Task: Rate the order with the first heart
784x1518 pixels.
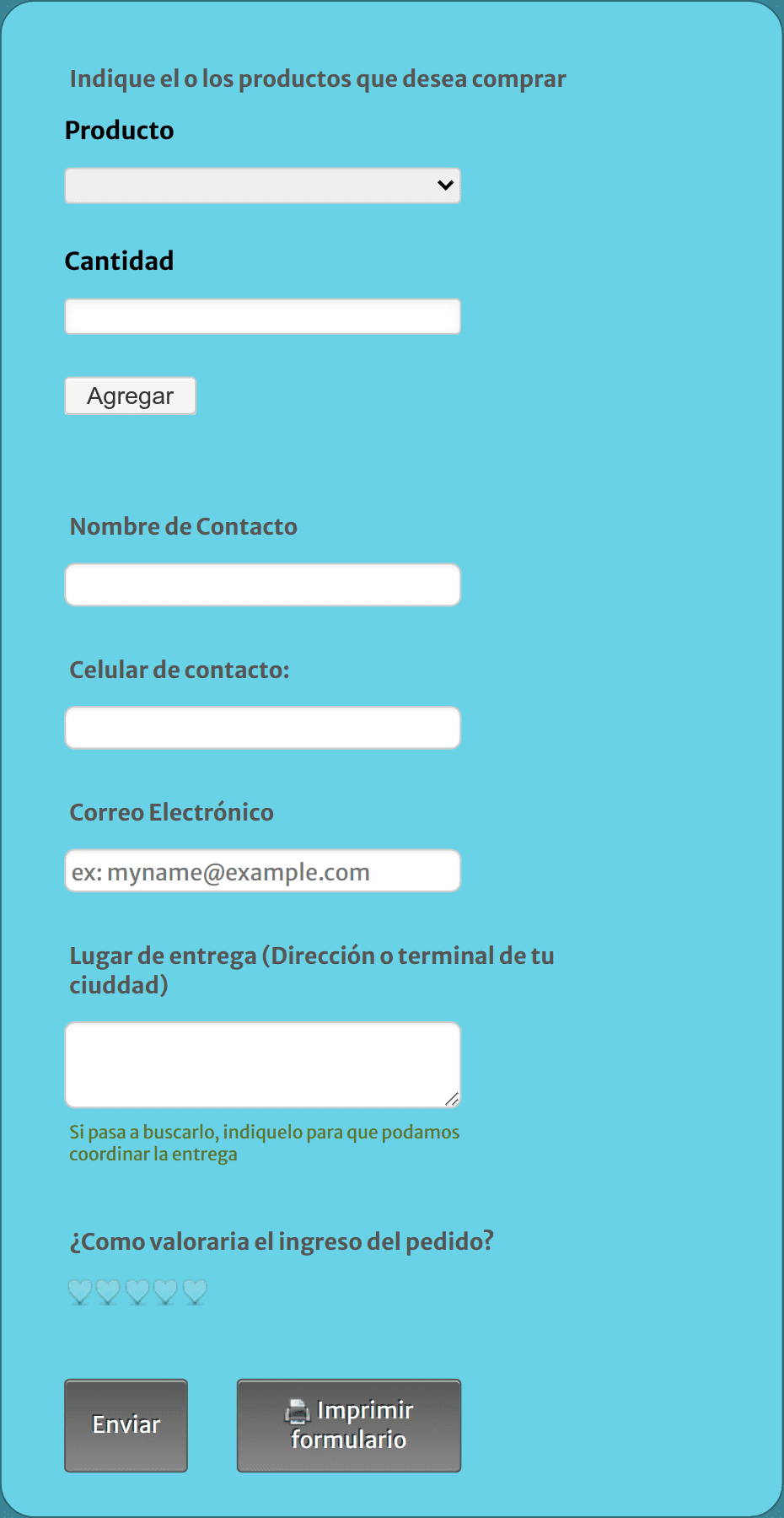Action: [x=79, y=1291]
